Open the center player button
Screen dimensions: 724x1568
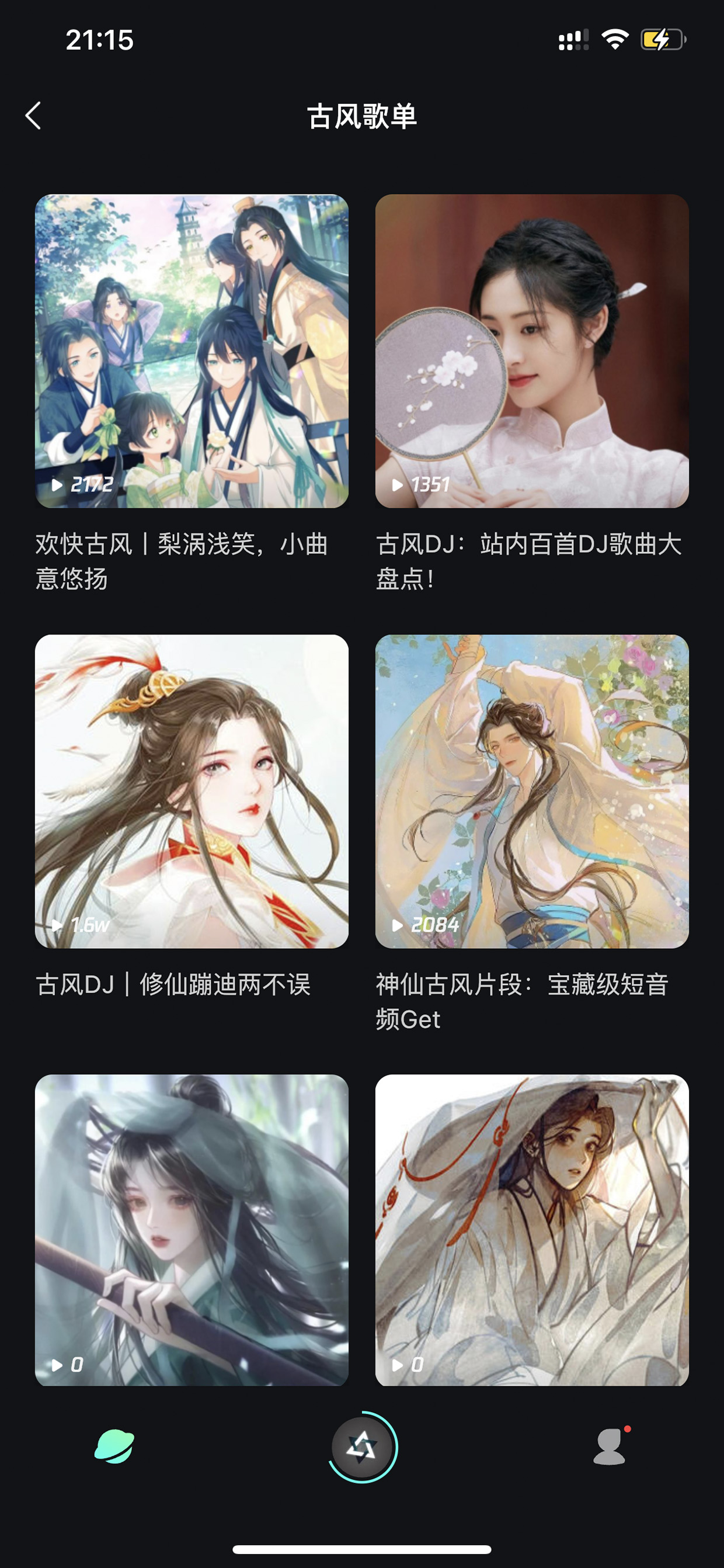pyautogui.click(x=362, y=1447)
